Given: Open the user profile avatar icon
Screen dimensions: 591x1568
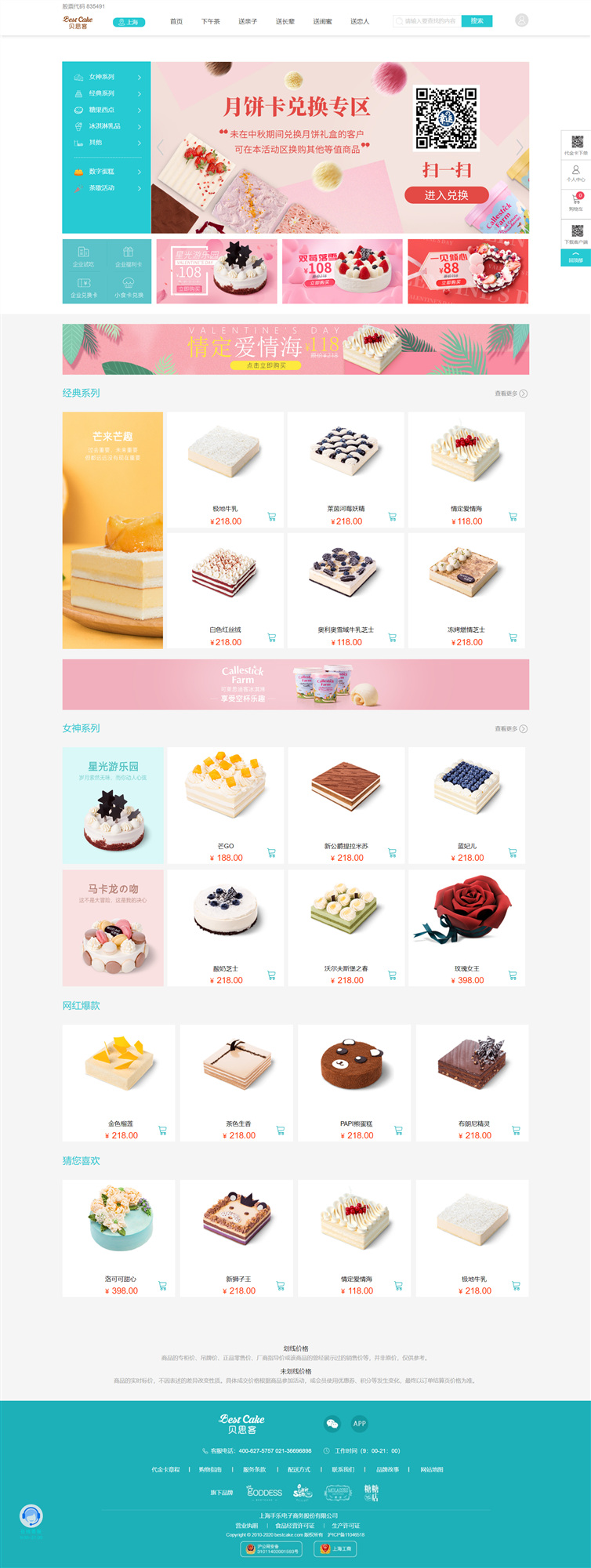Looking at the screenshot, I should click(521, 20).
